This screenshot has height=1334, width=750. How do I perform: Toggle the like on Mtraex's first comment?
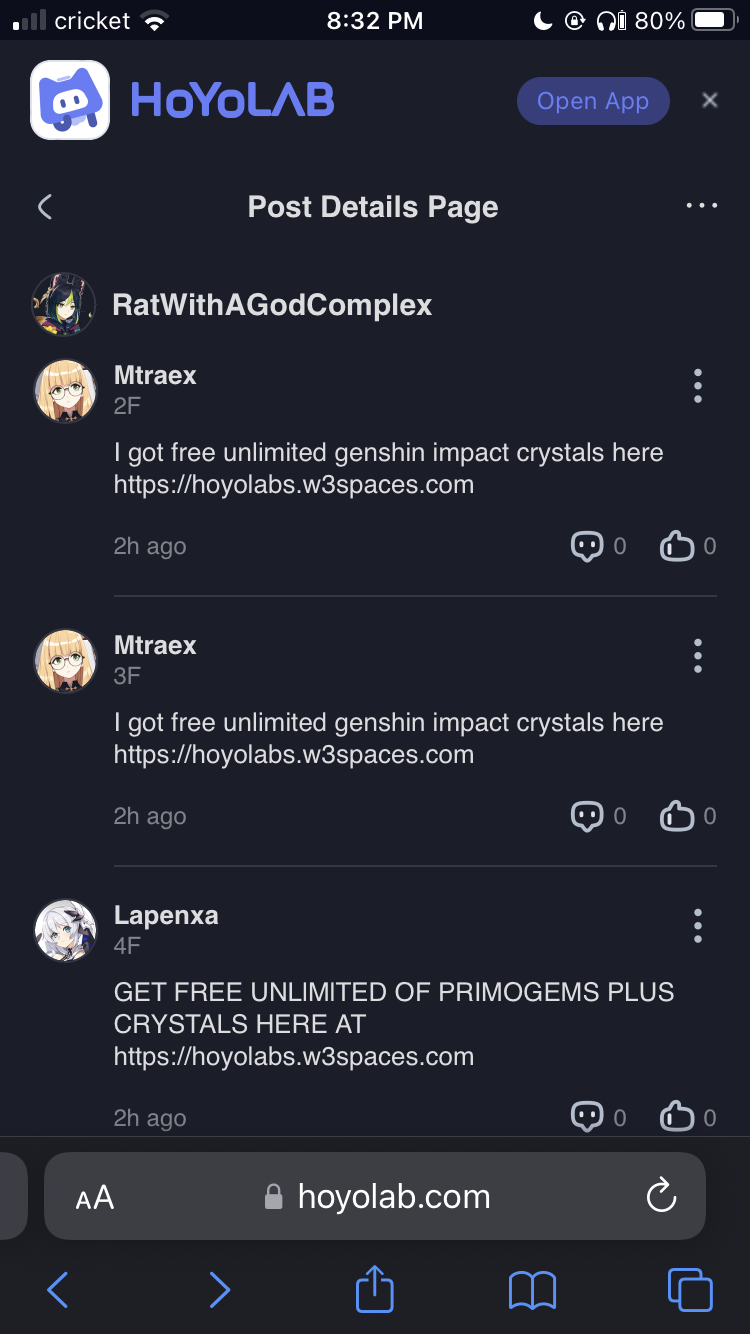(x=678, y=546)
